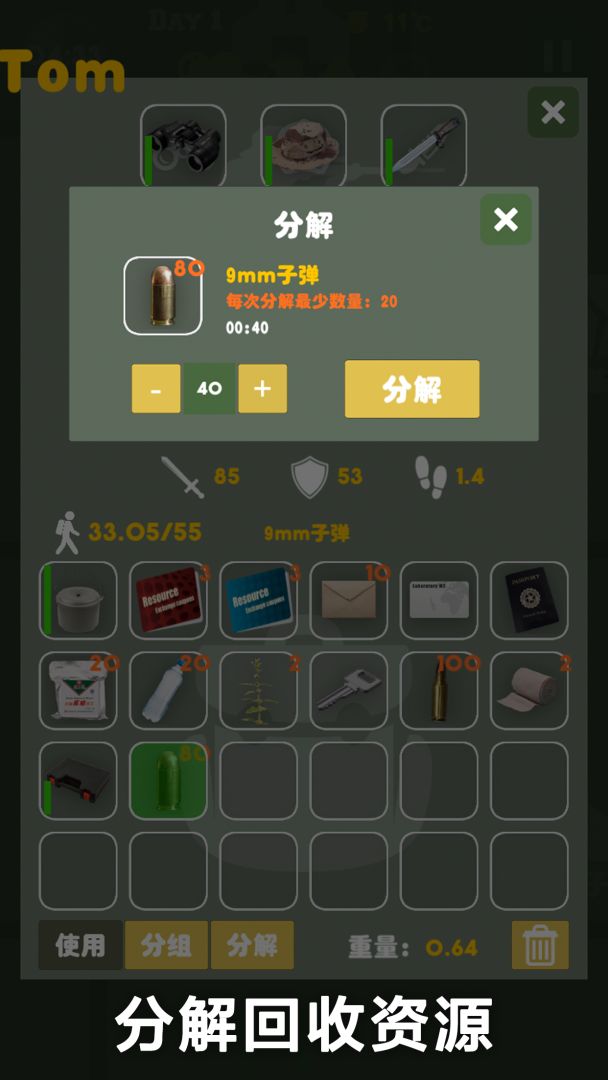This screenshot has height=1080, width=608.
Task: Select the cooking pot item
Action: (78, 600)
